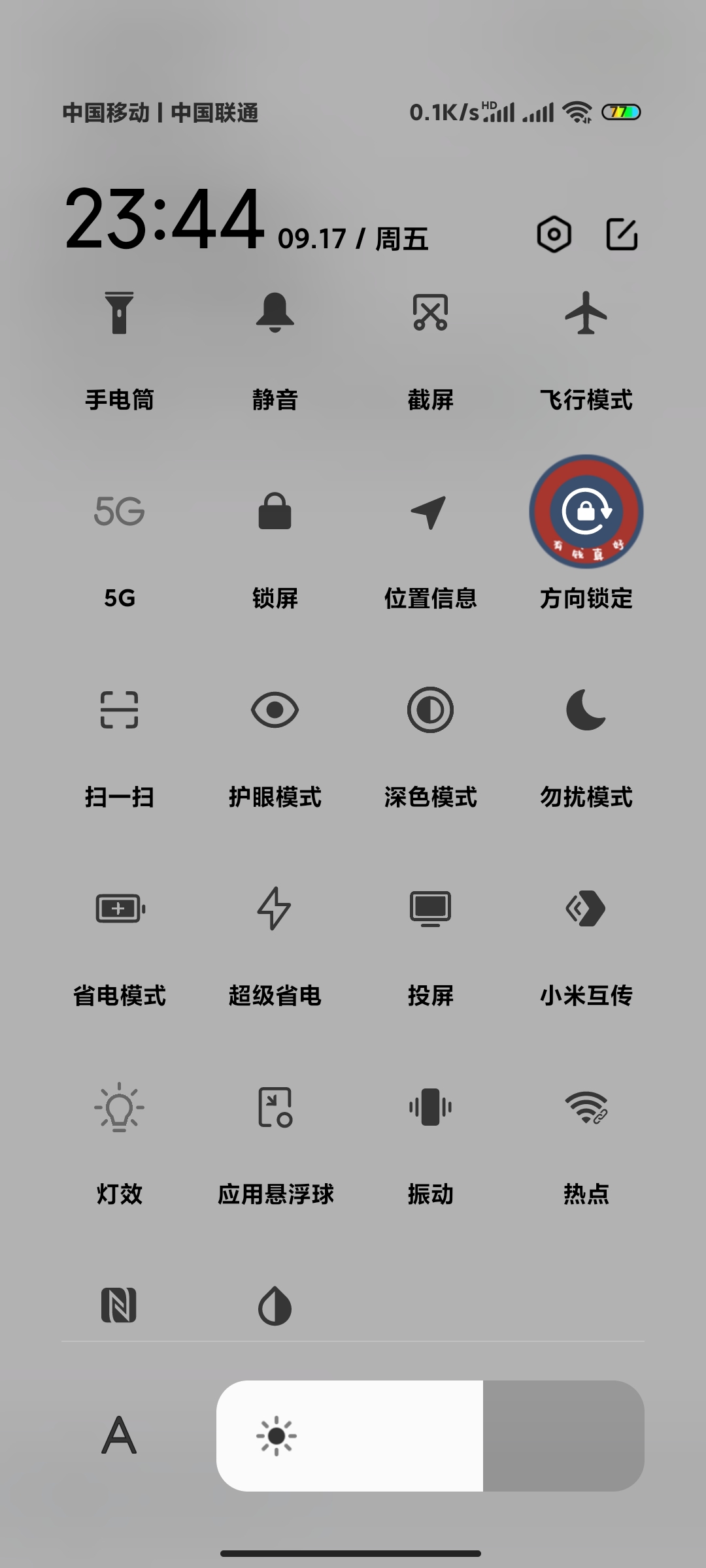Toggle Mi Share (小米互传)
This screenshot has height=1568, width=706.
coord(586,909)
